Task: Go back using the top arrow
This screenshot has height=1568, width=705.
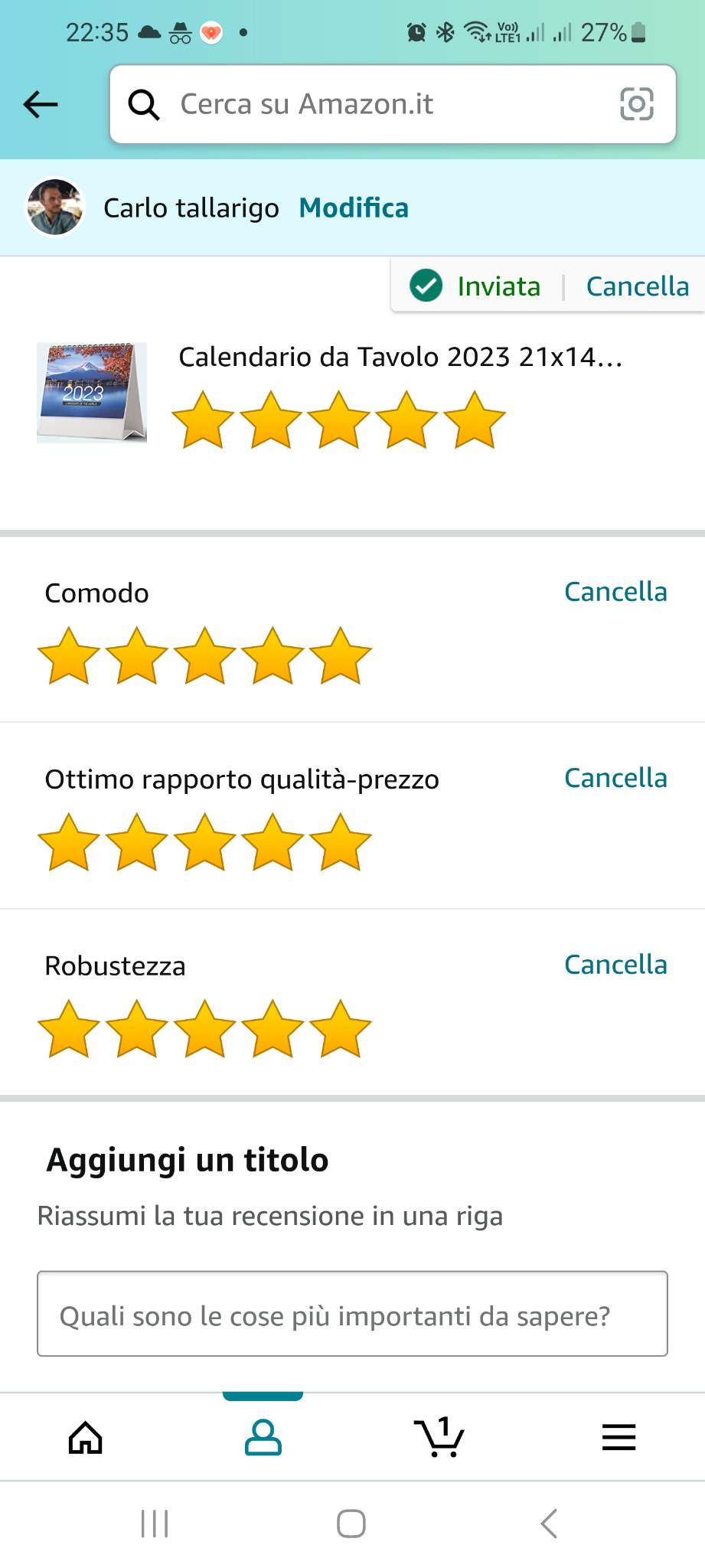Action: (41, 104)
